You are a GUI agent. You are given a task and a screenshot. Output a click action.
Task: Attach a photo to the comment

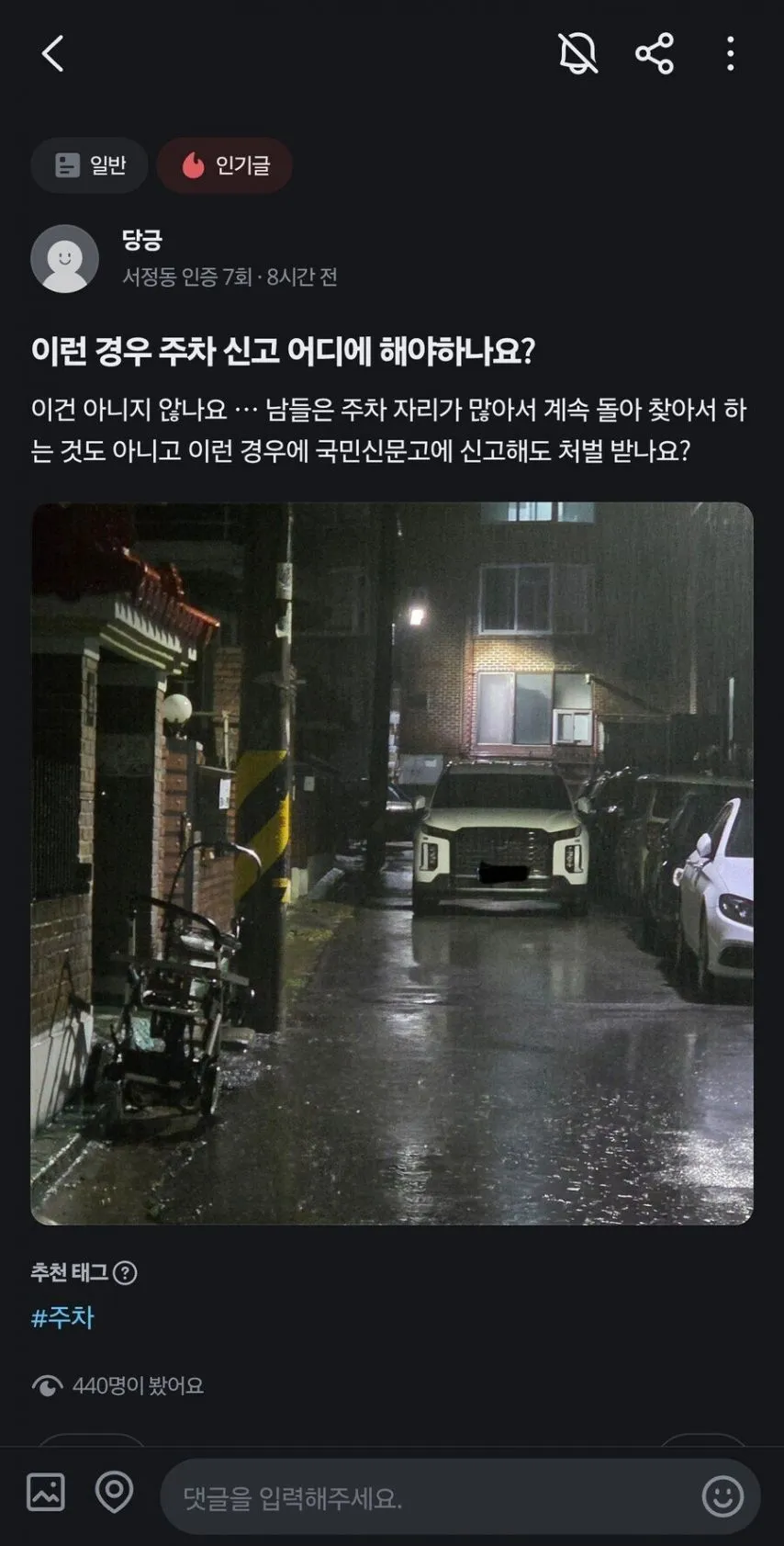[46, 1492]
